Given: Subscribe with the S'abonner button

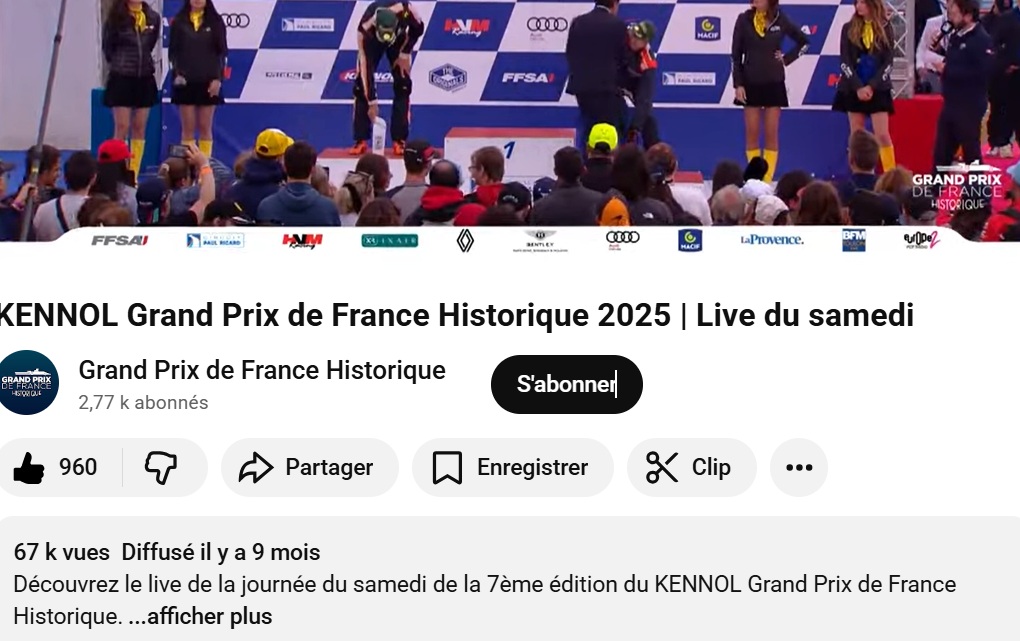Looking at the screenshot, I should [x=566, y=384].
